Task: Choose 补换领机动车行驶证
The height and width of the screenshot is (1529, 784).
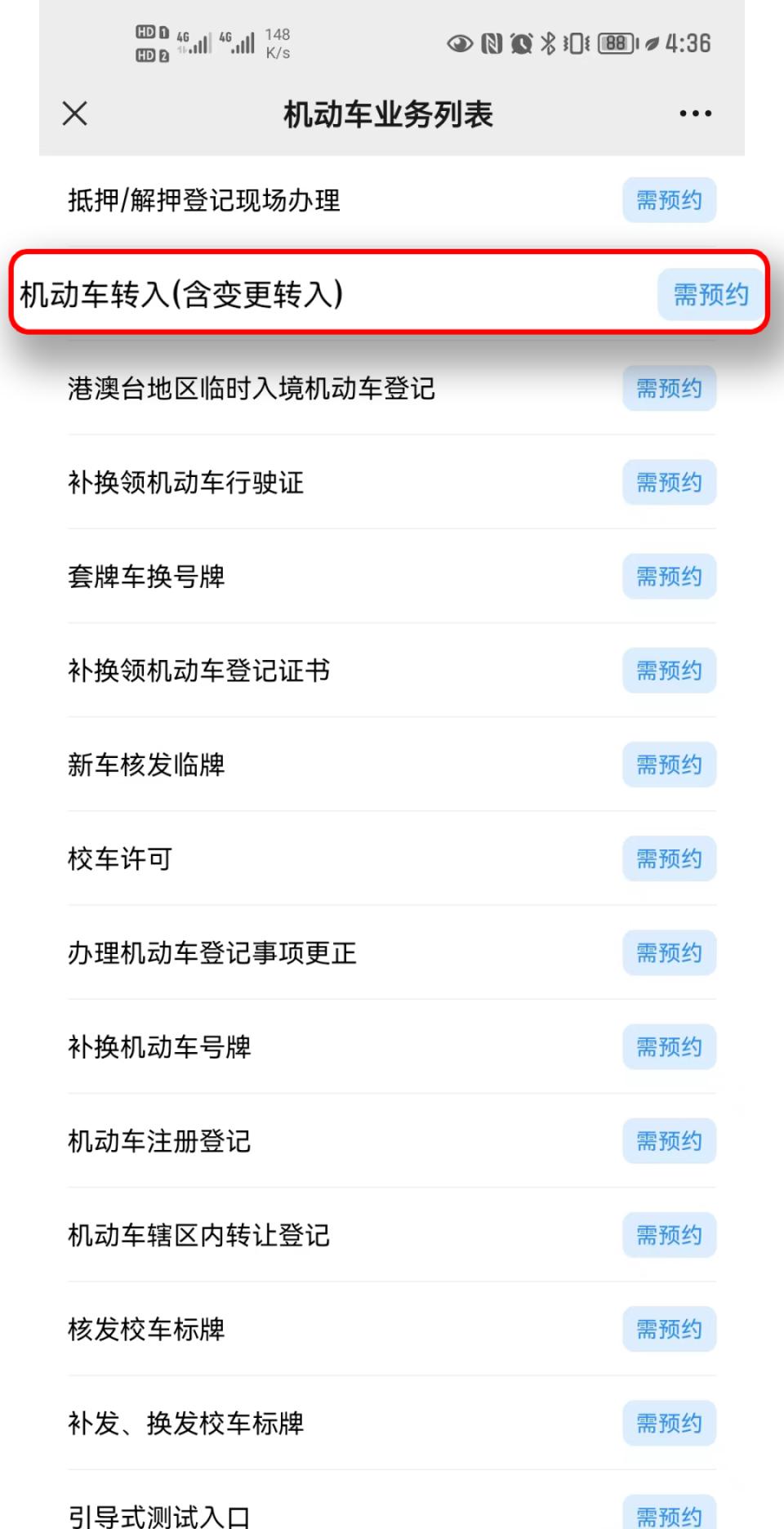Action: click(186, 482)
